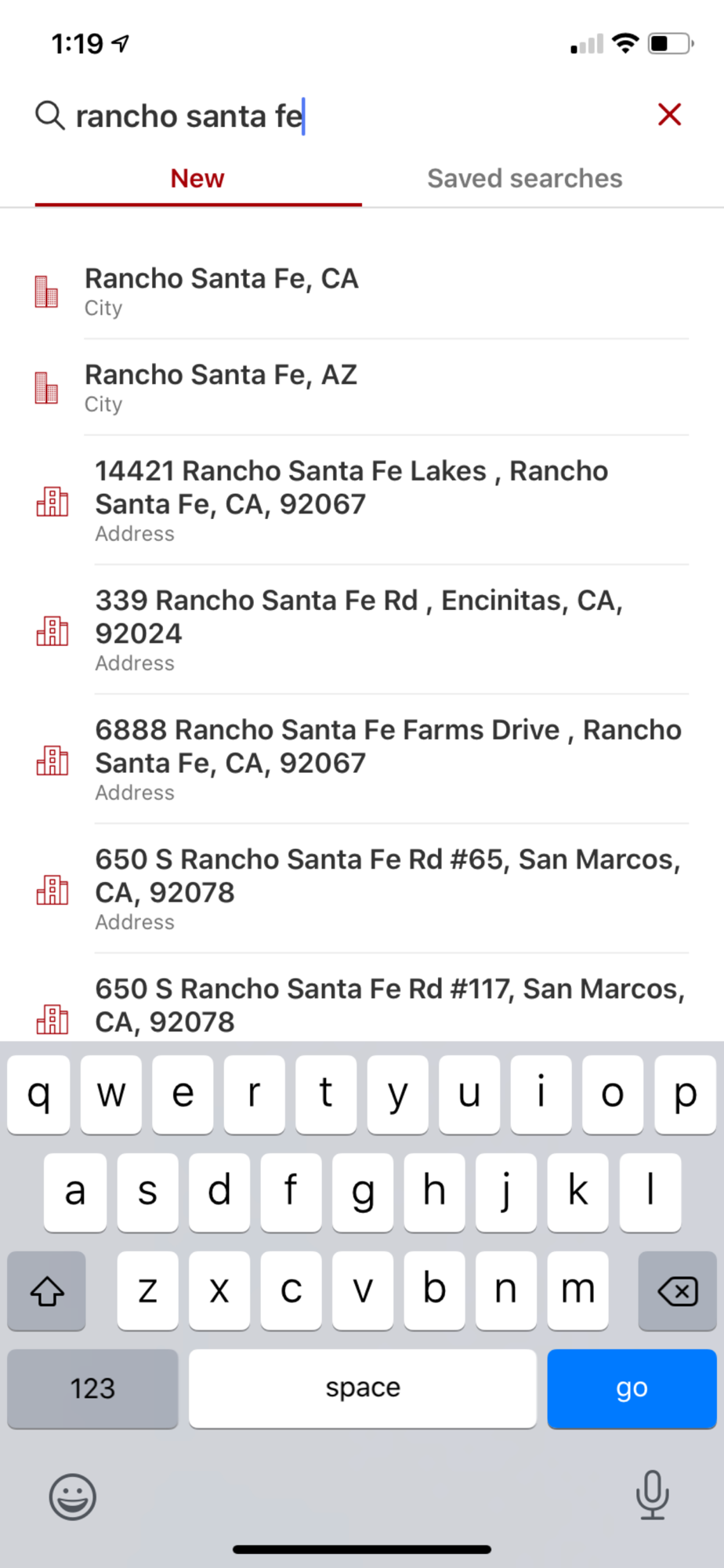Clear the search text with the red X
Screen dimensions: 724x1568
(x=669, y=114)
